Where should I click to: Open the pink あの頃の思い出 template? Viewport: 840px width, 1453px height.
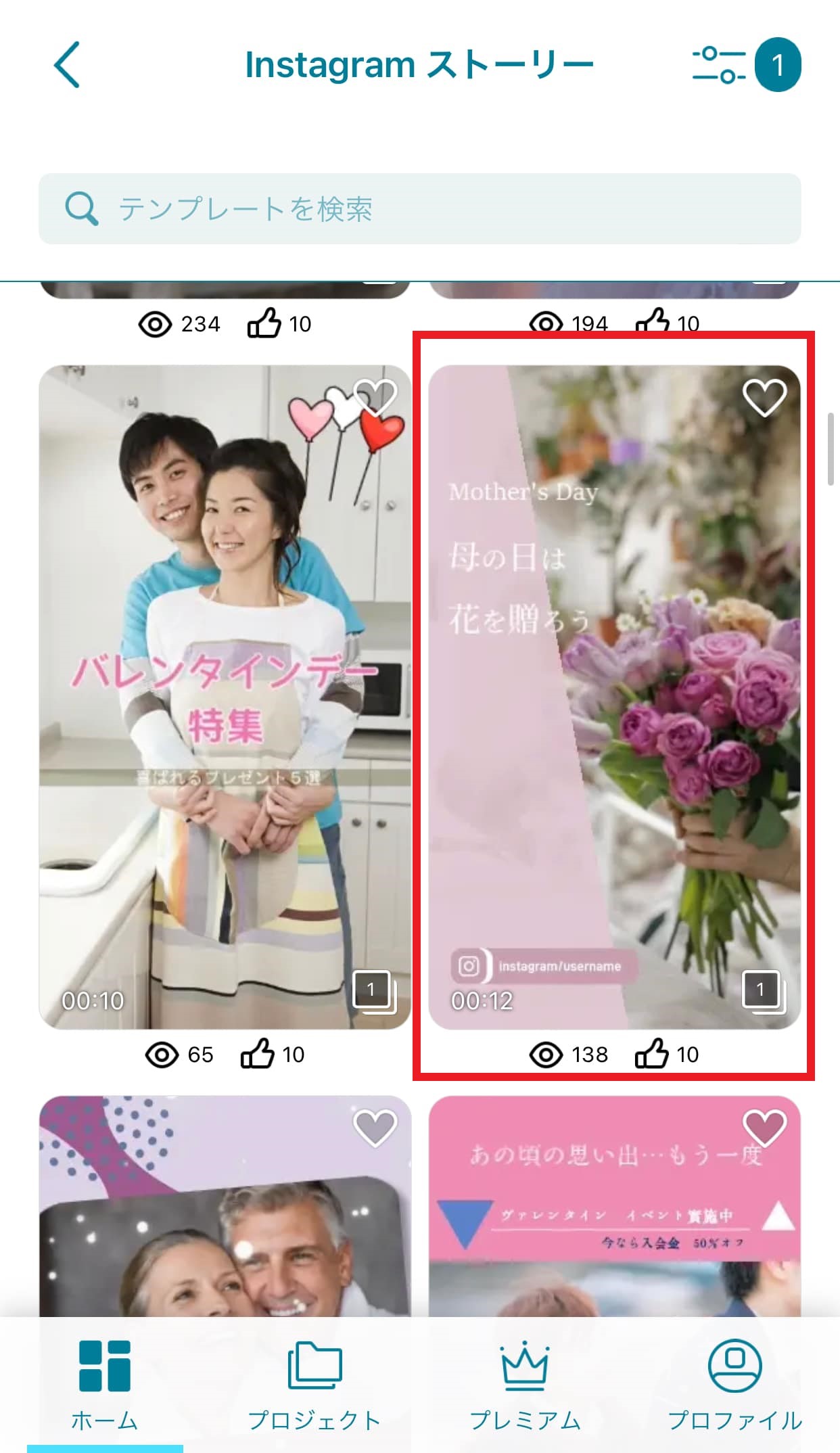614,1218
